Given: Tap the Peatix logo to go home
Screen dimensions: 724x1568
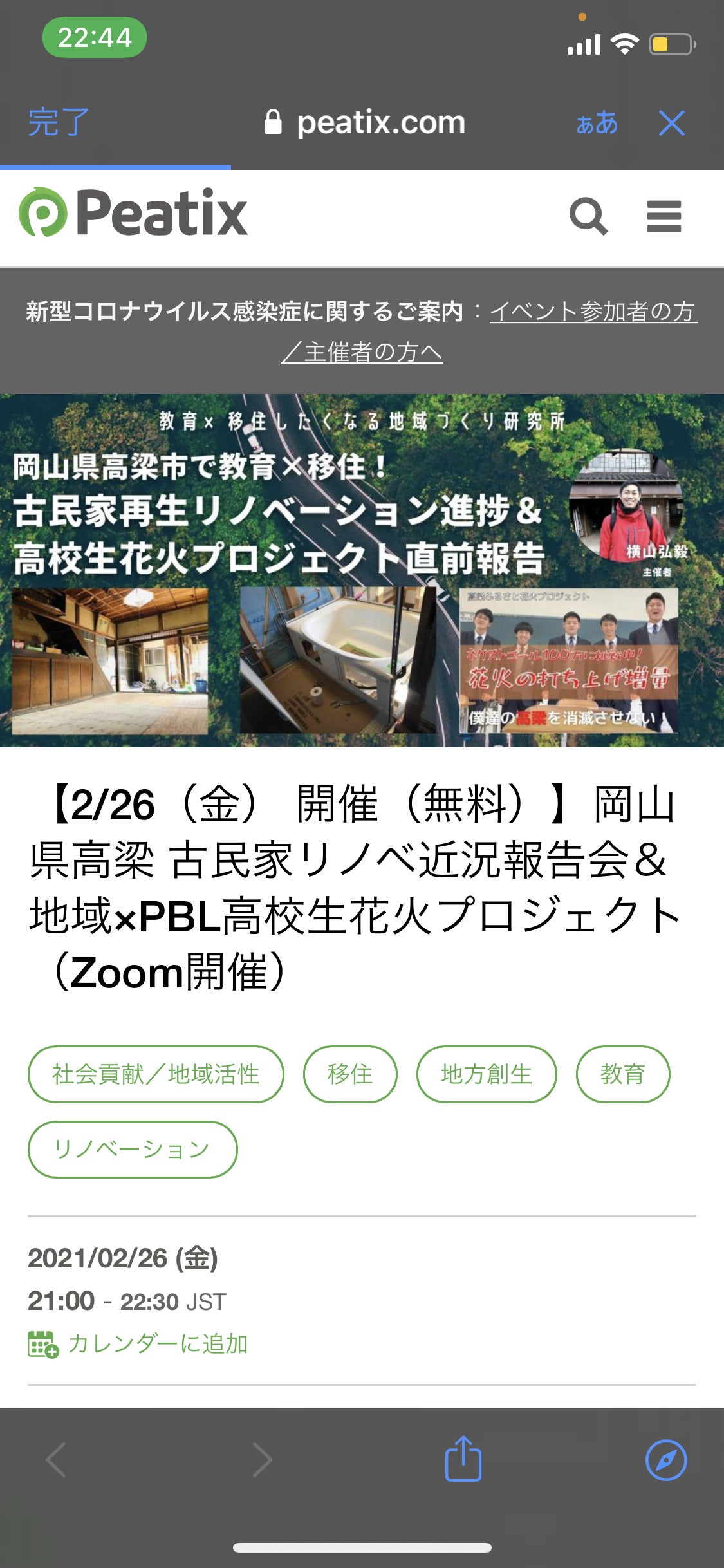Looking at the screenshot, I should click(133, 212).
